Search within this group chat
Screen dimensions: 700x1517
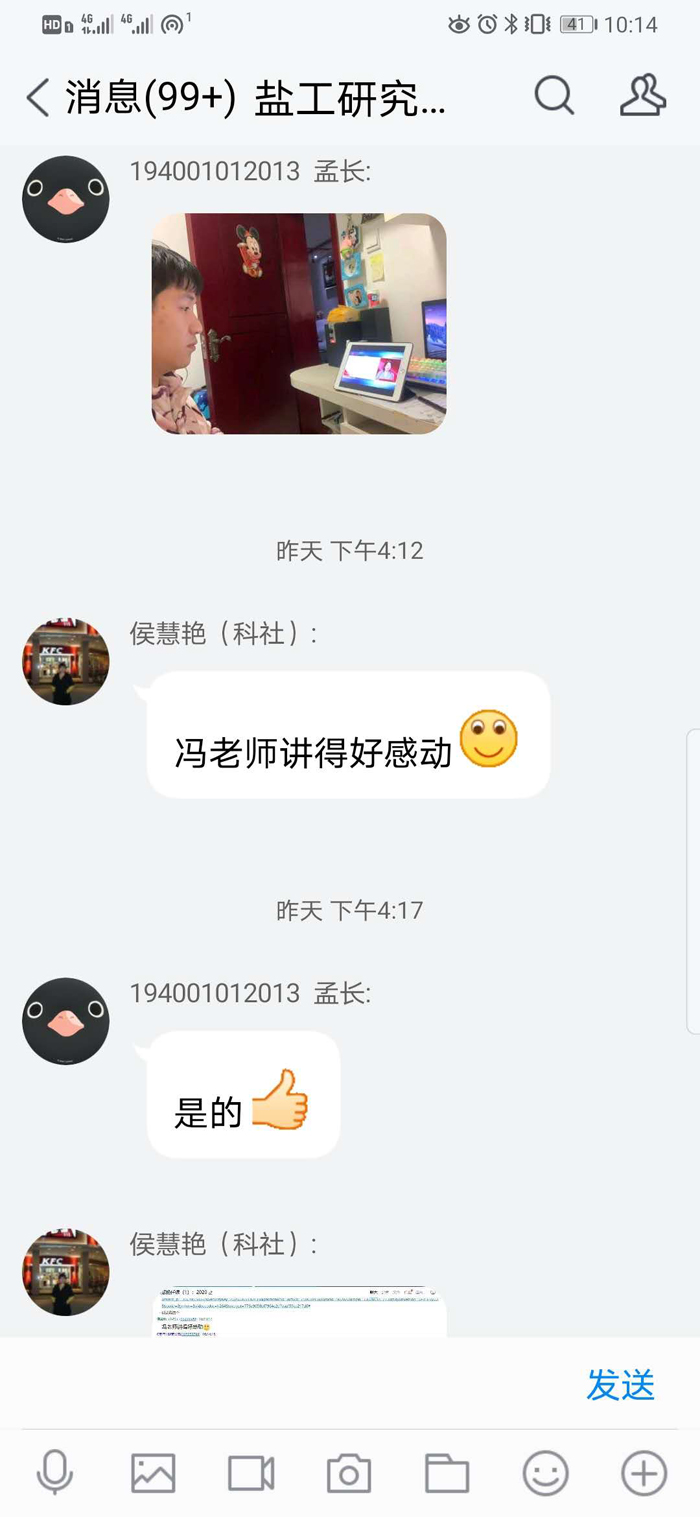point(554,97)
